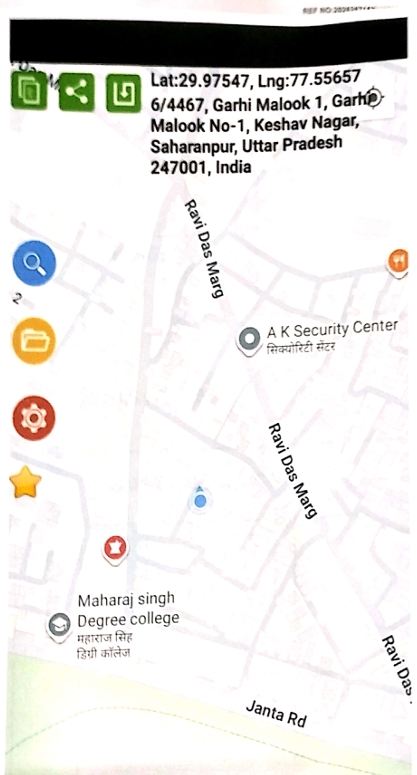The height and width of the screenshot is (775, 417).
Task: Center map on my location target icon
Action: coord(375,97)
